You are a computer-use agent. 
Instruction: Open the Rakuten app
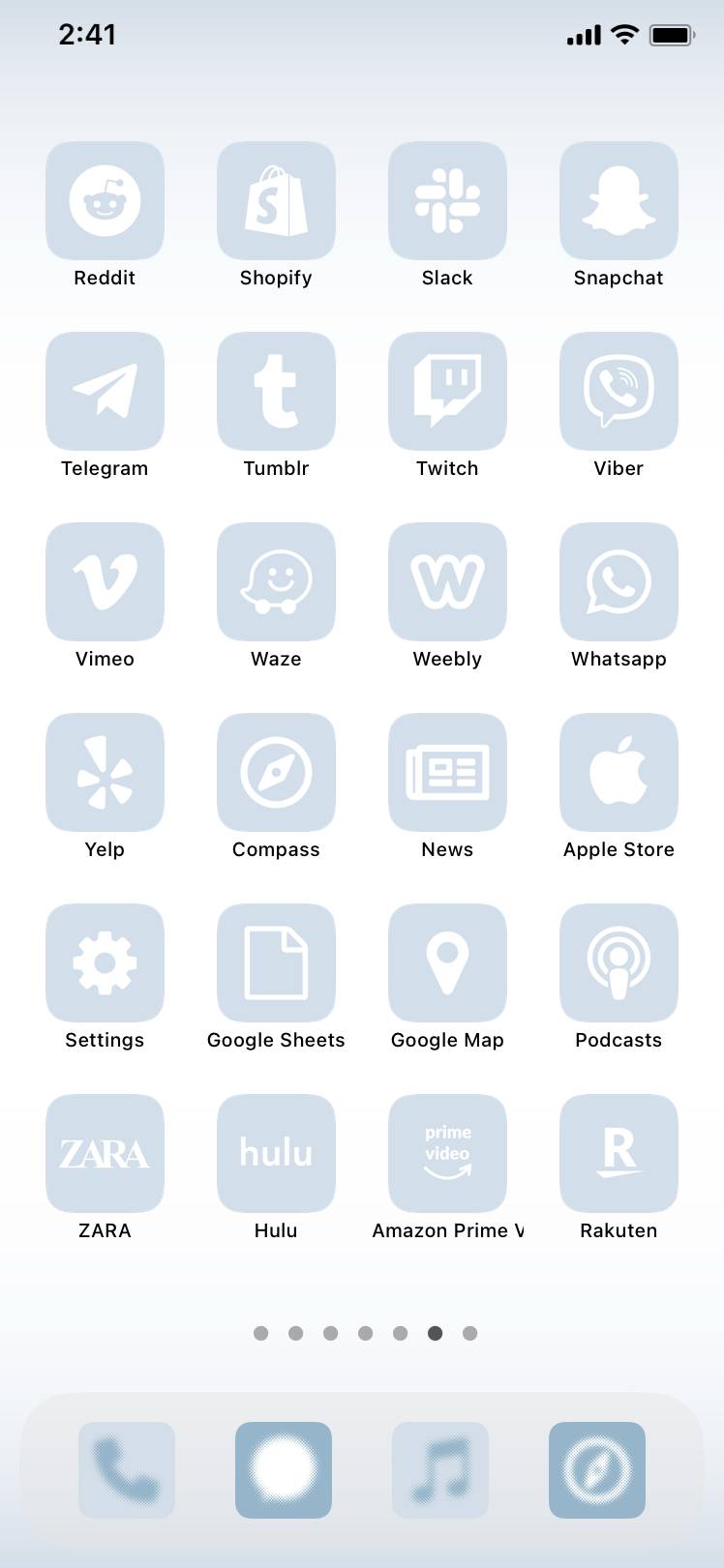point(618,1154)
